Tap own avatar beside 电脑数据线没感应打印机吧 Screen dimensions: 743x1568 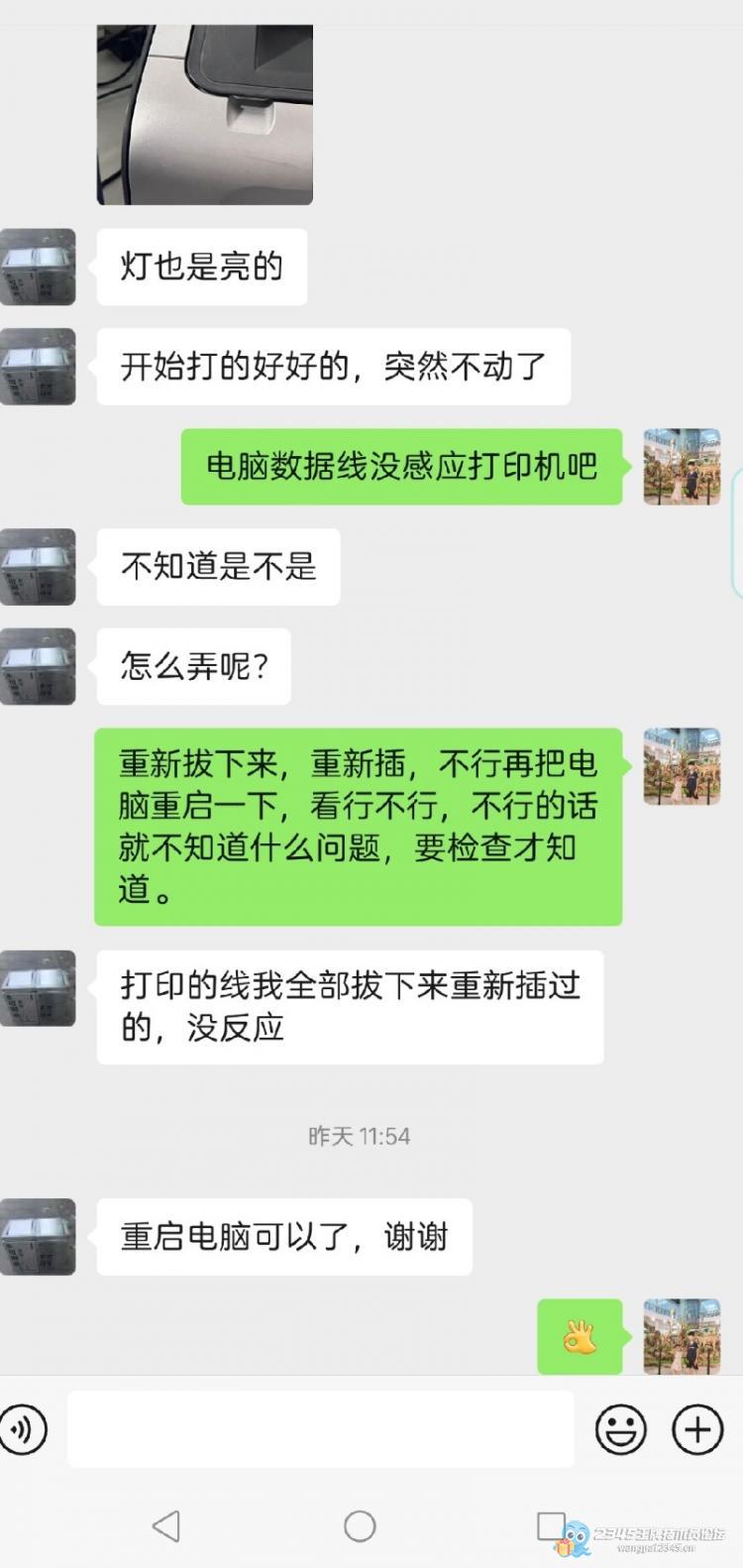pyautogui.click(x=682, y=467)
